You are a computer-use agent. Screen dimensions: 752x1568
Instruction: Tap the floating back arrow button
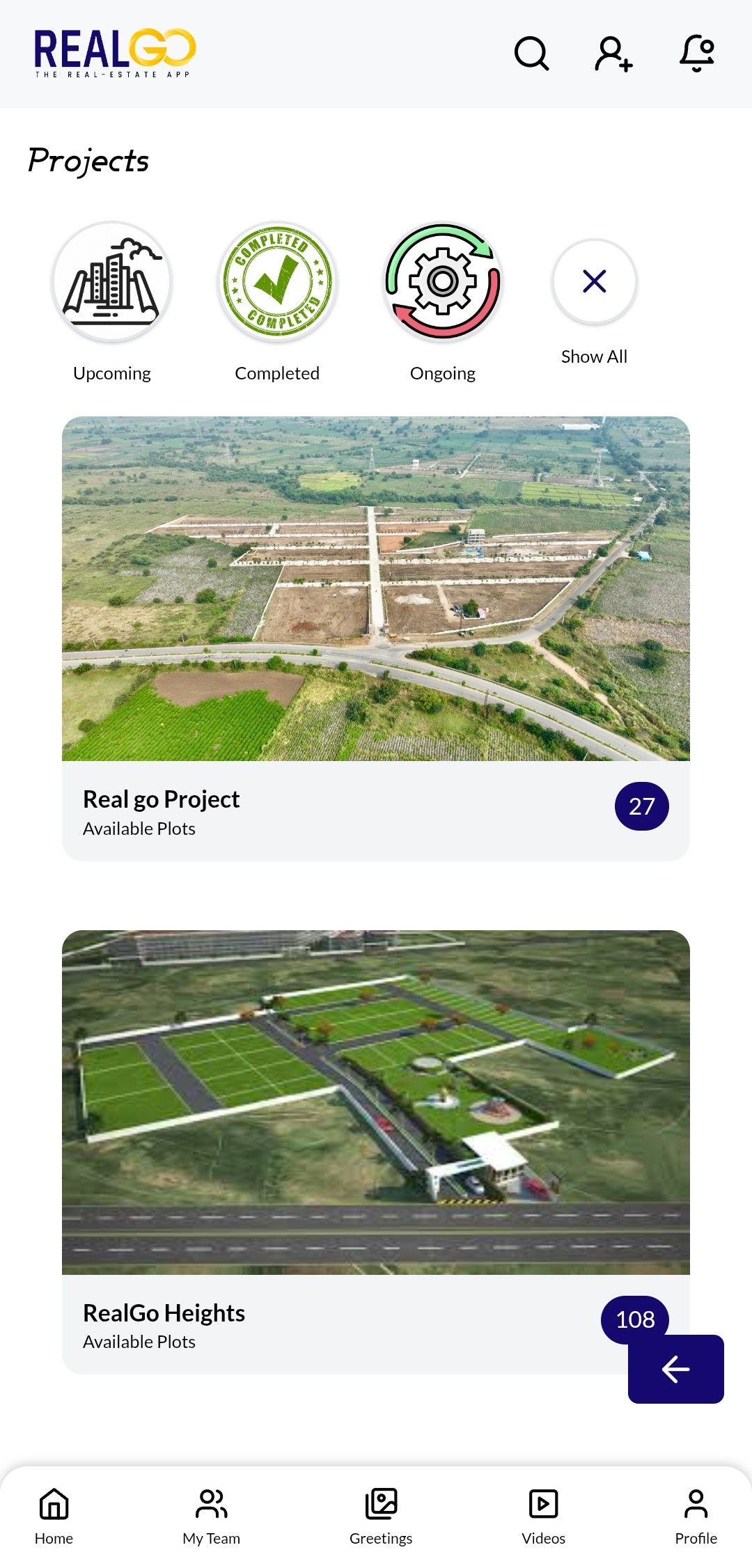tap(675, 1369)
